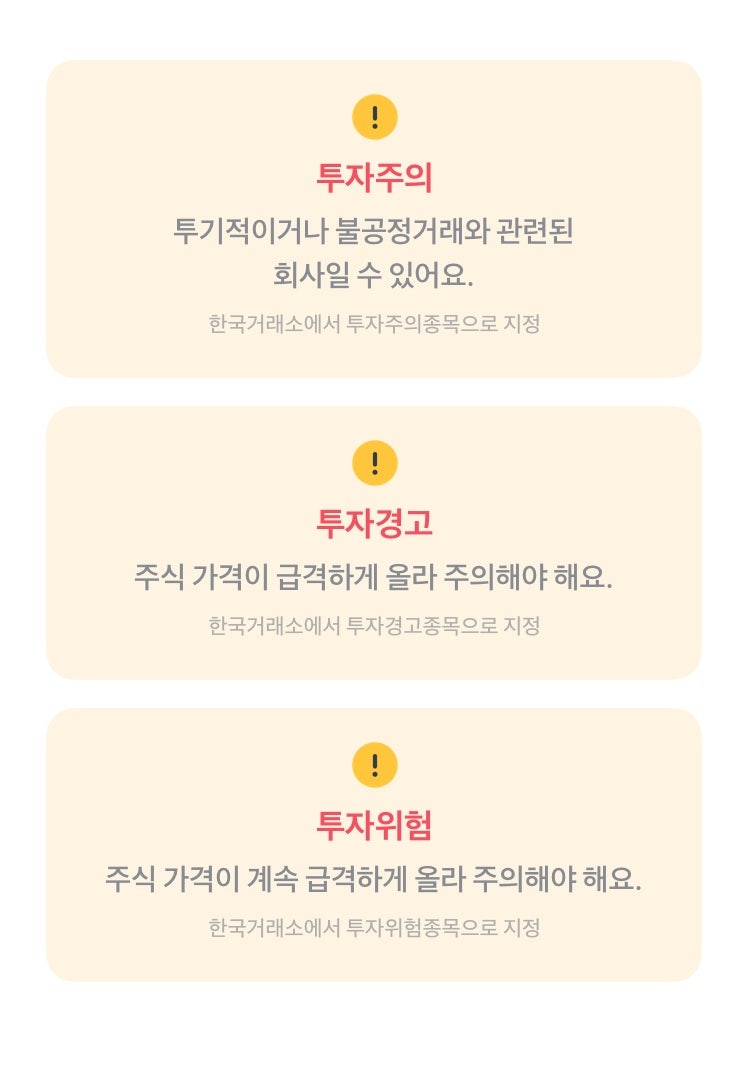This screenshot has height=1068, width=750.
Task: Click the circular alert icon on the first panel
Action: 375,116
